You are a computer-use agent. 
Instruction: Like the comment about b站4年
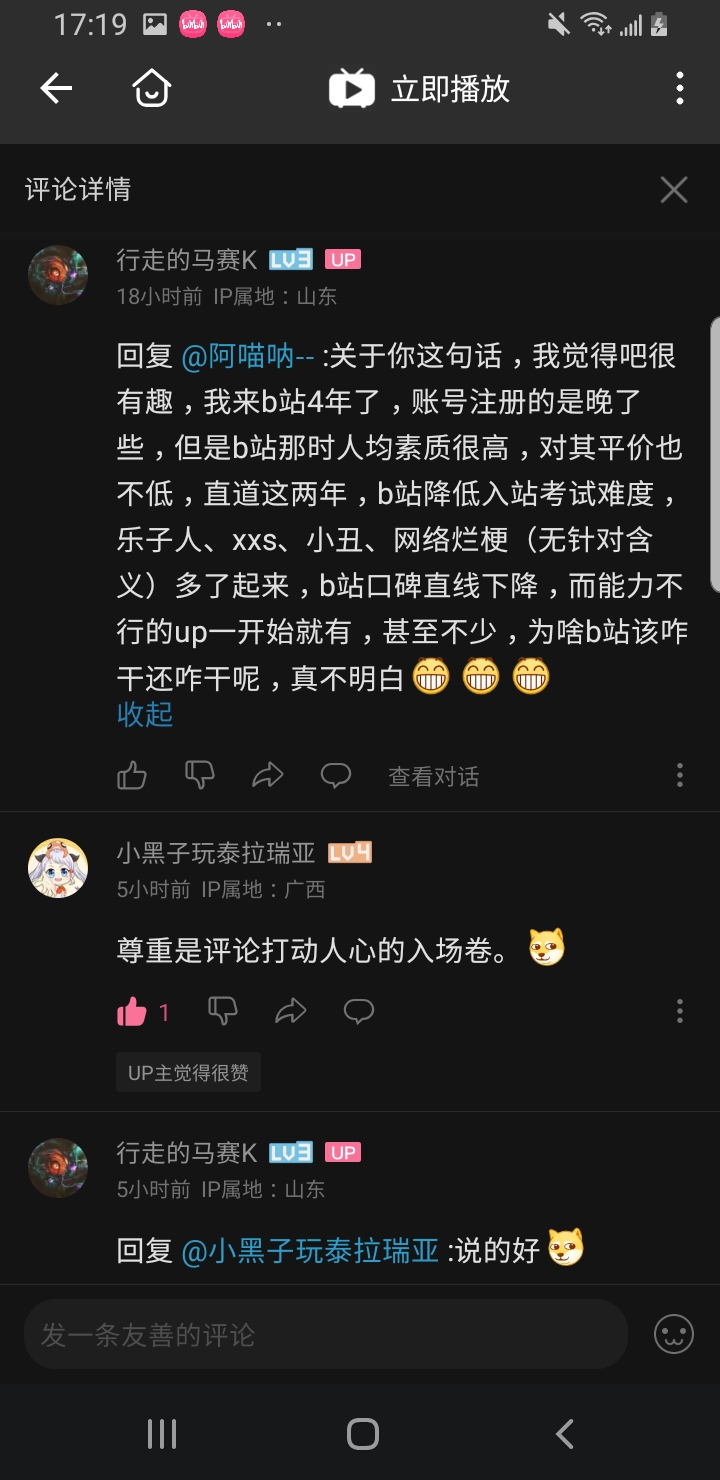pyautogui.click(x=132, y=776)
